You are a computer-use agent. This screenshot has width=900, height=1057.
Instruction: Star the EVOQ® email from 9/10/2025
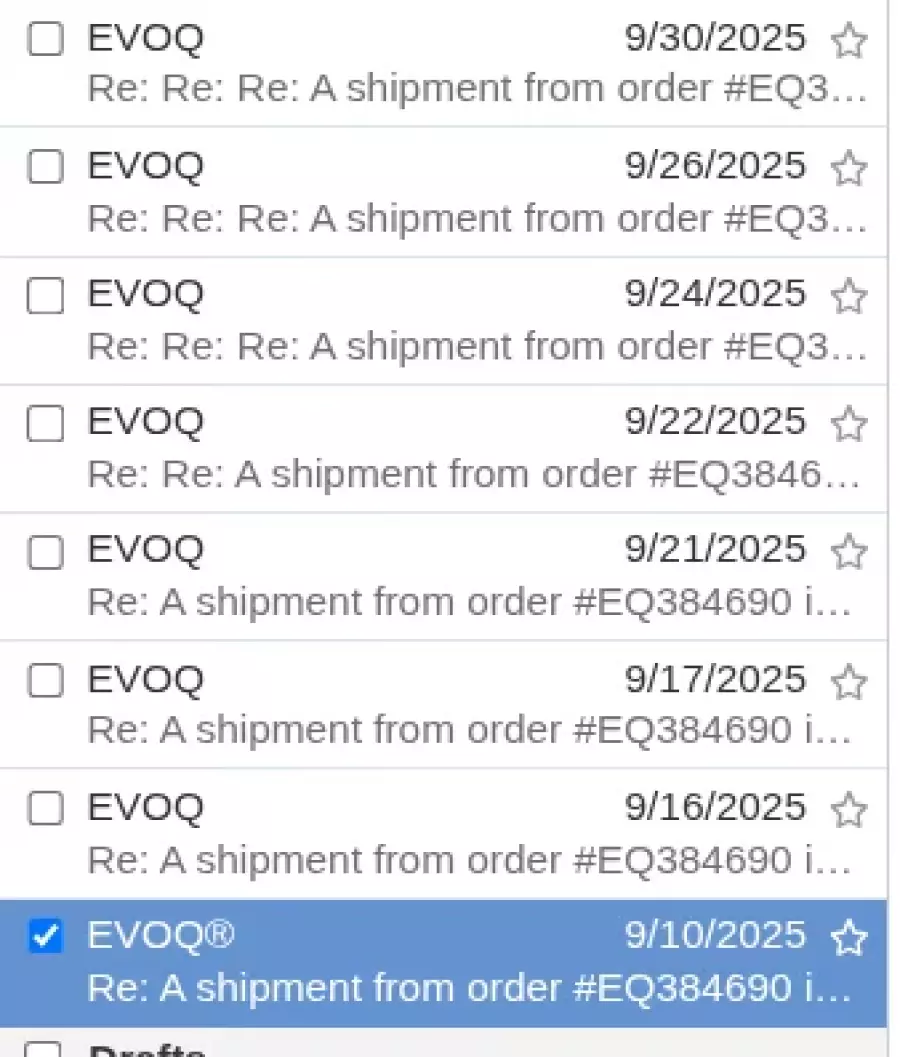[848, 938]
